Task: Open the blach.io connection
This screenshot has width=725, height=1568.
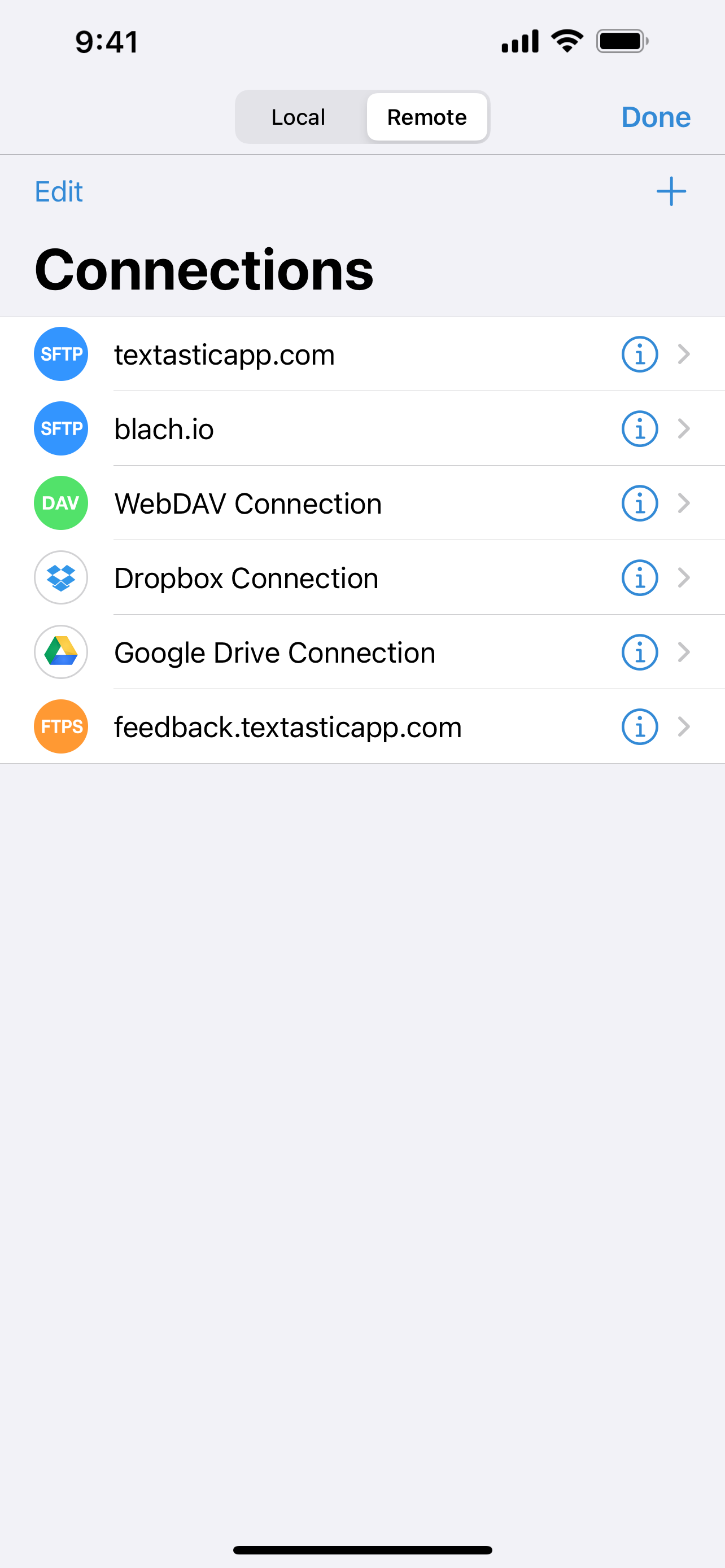Action: 362,428
